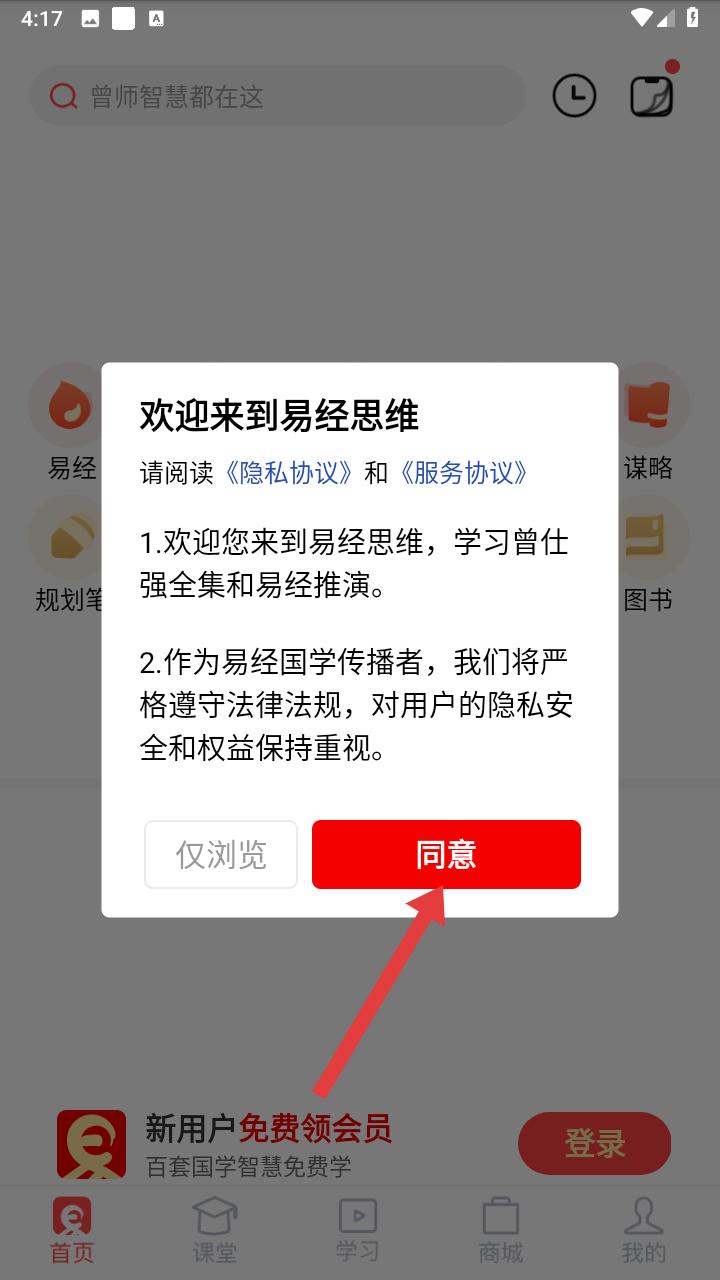720x1280 pixels.
Task: Switch to the 课堂 tab
Action: click(215, 1230)
